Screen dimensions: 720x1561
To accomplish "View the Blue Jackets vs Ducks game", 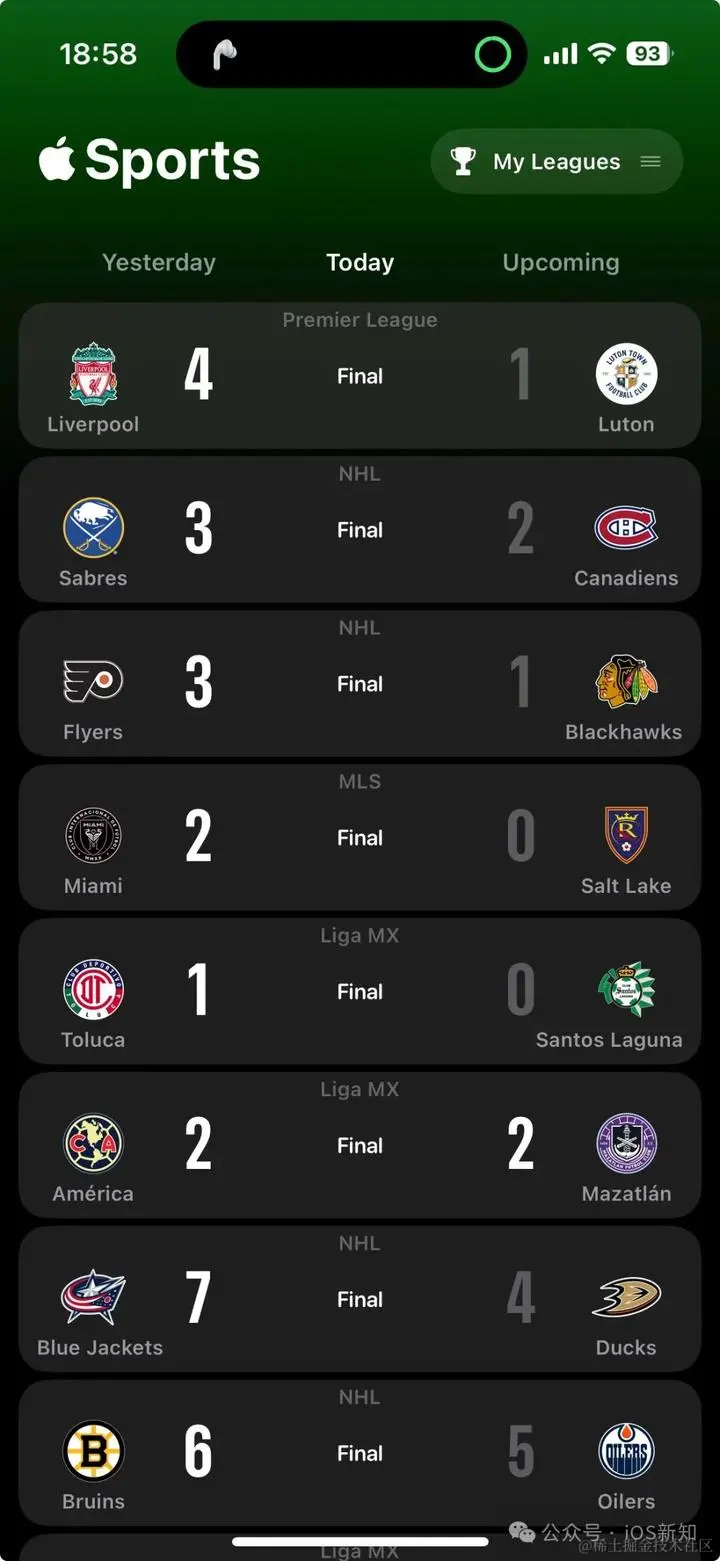I will pos(360,1299).
